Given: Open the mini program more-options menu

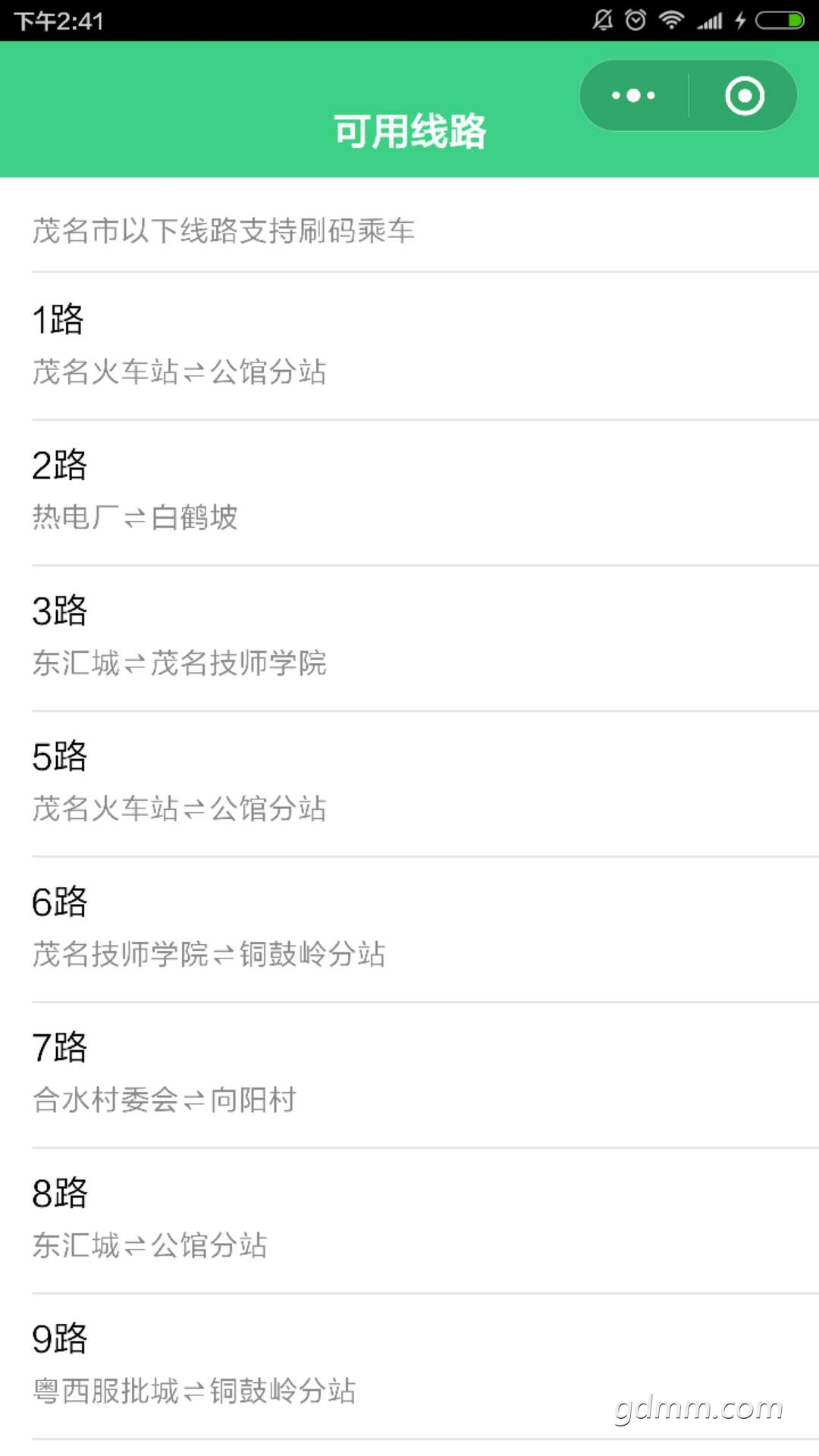Looking at the screenshot, I should coord(634,96).
